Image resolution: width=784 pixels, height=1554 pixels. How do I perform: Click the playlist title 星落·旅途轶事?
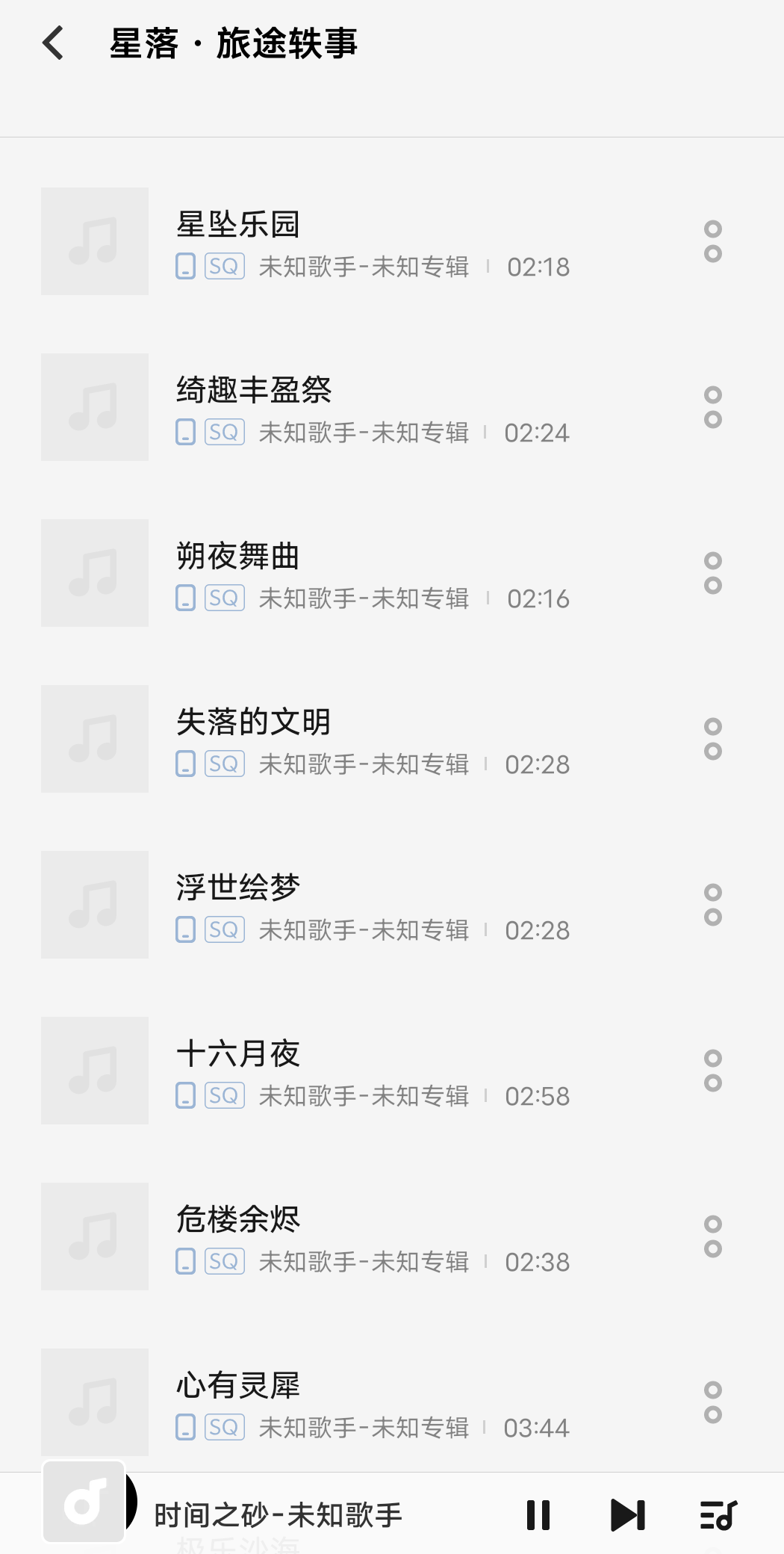tap(233, 44)
